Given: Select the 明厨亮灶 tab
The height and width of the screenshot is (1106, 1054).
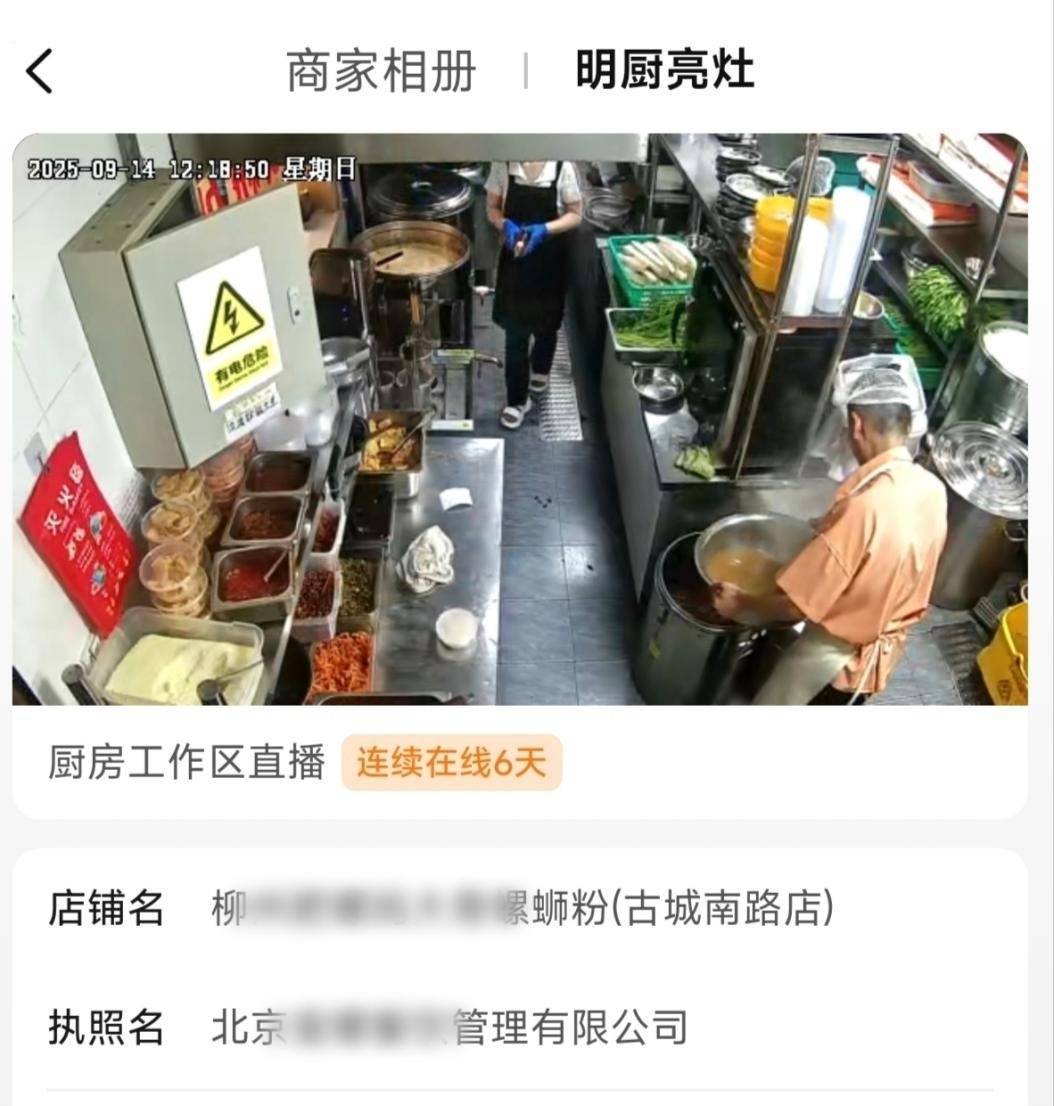Looking at the screenshot, I should [664, 71].
